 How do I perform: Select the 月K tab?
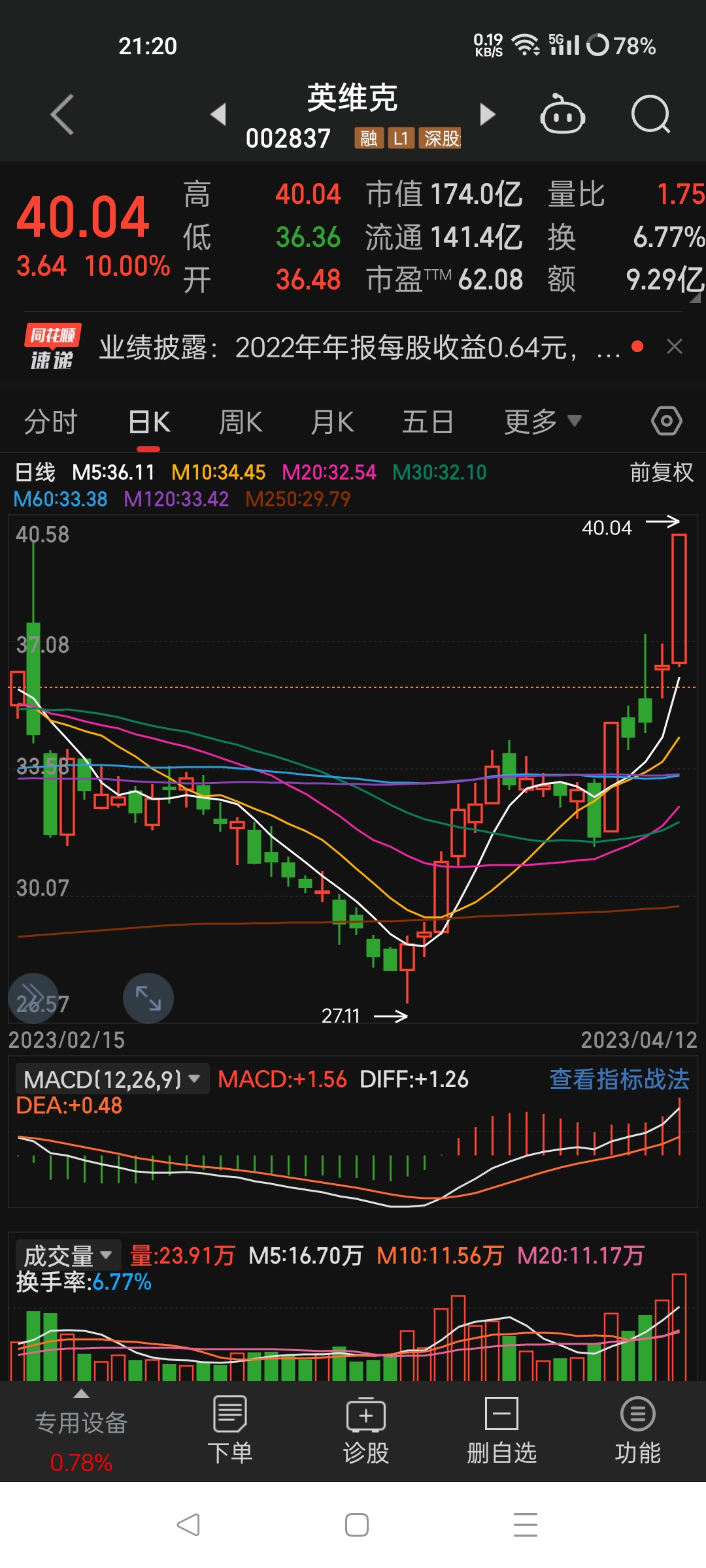click(x=332, y=421)
